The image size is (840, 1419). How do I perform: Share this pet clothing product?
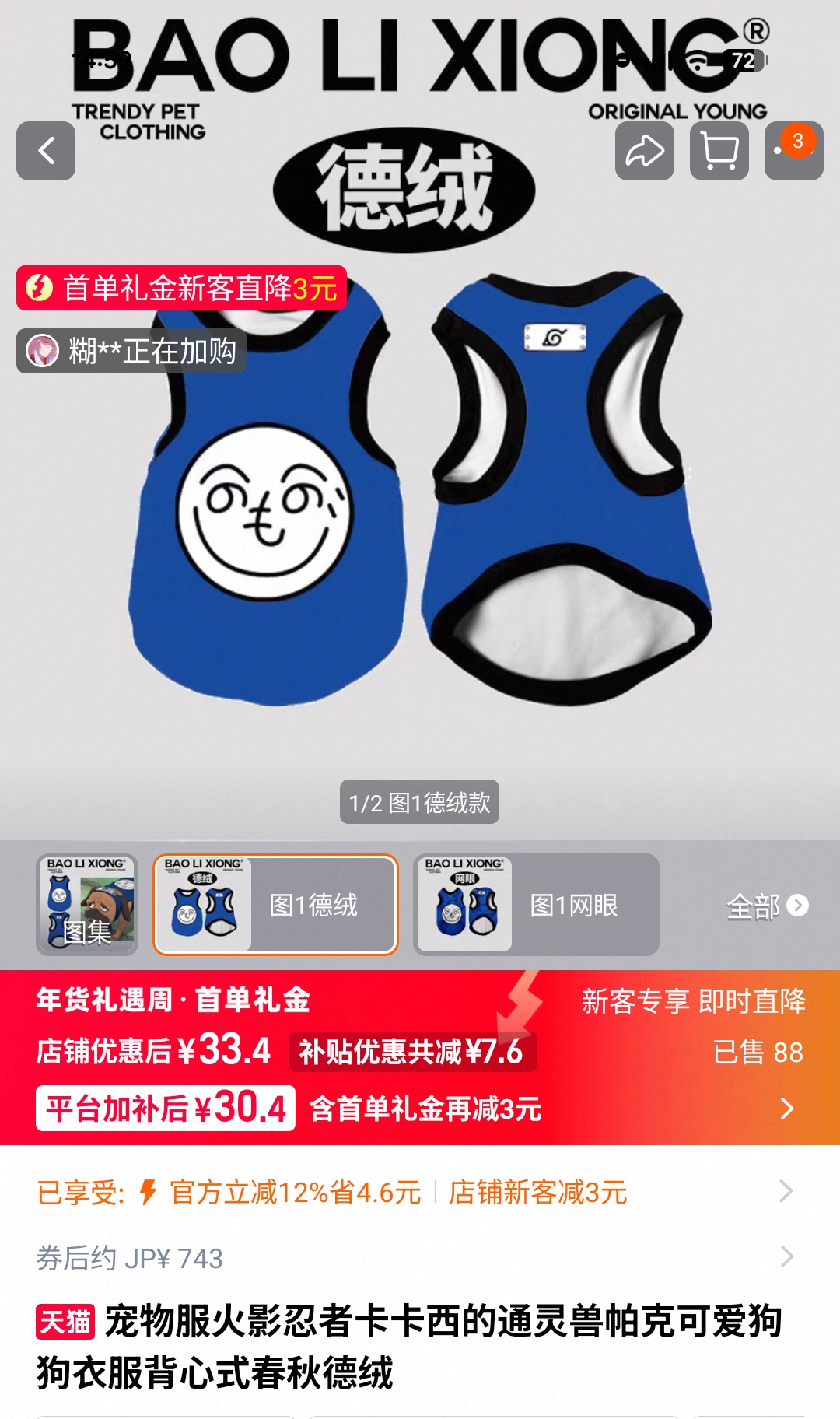click(644, 151)
